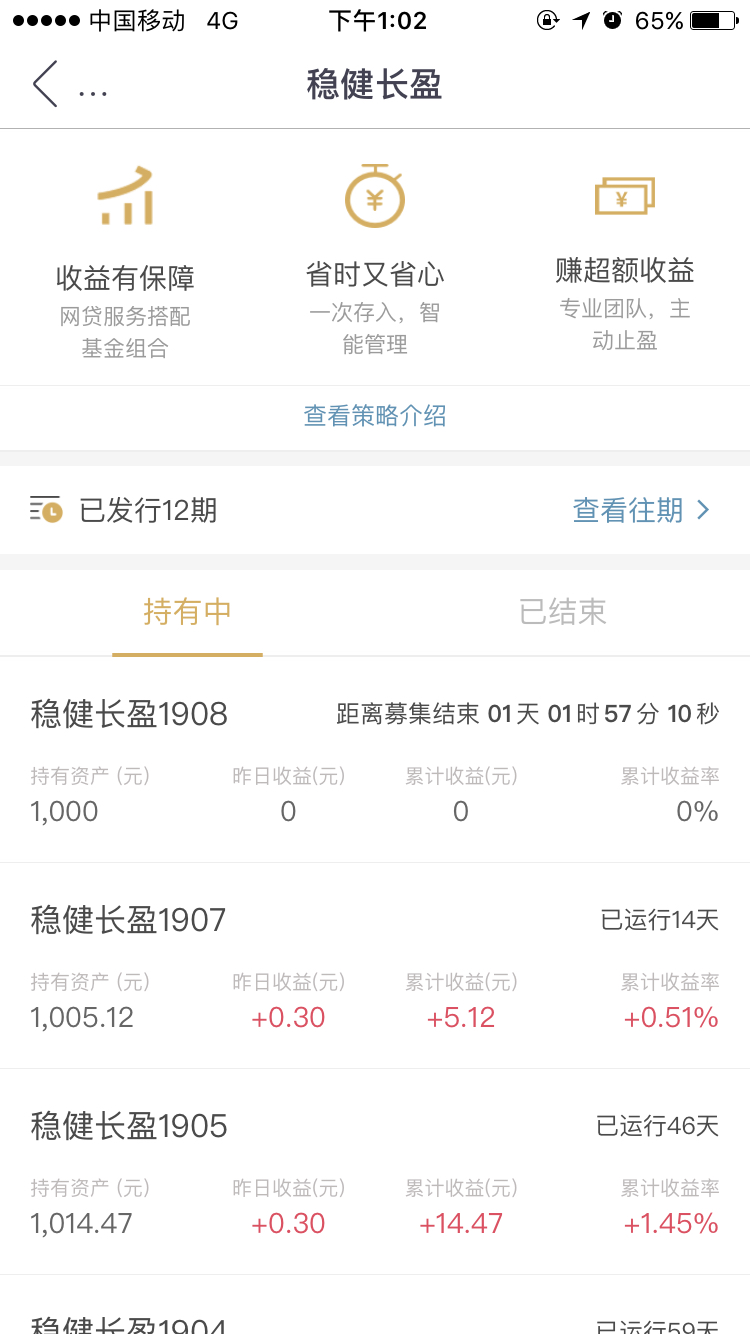Go back using the arrow

[x=45, y=84]
